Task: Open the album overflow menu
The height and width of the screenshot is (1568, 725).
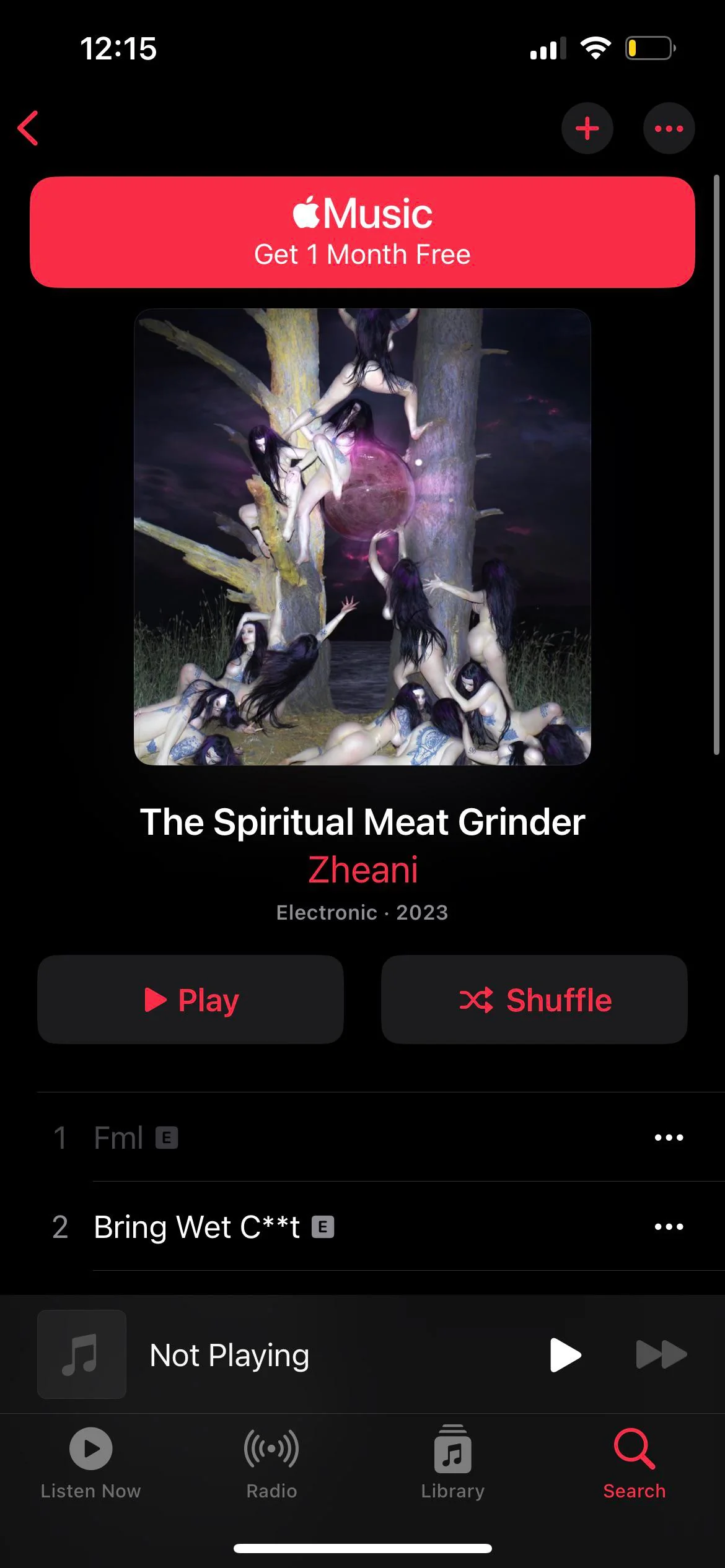Action: pyautogui.click(x=669, y=128)
